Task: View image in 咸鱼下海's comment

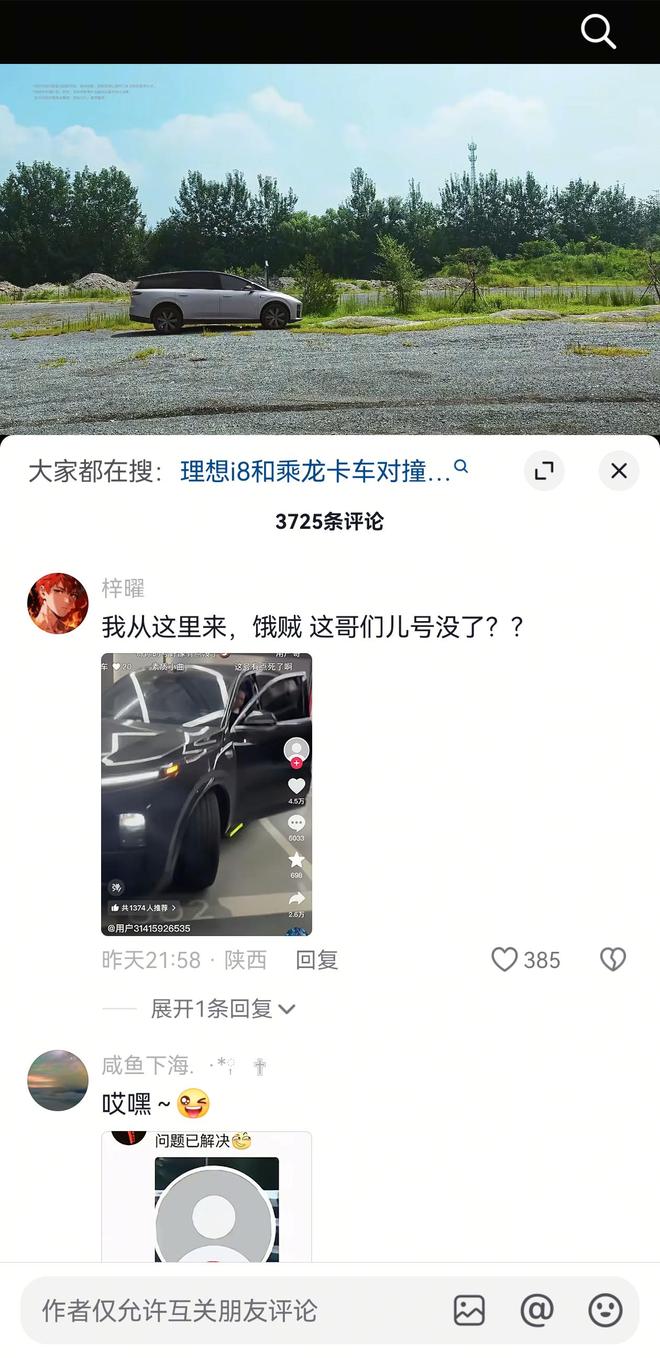Action: pyautogui.click(x=207, y=1197)
